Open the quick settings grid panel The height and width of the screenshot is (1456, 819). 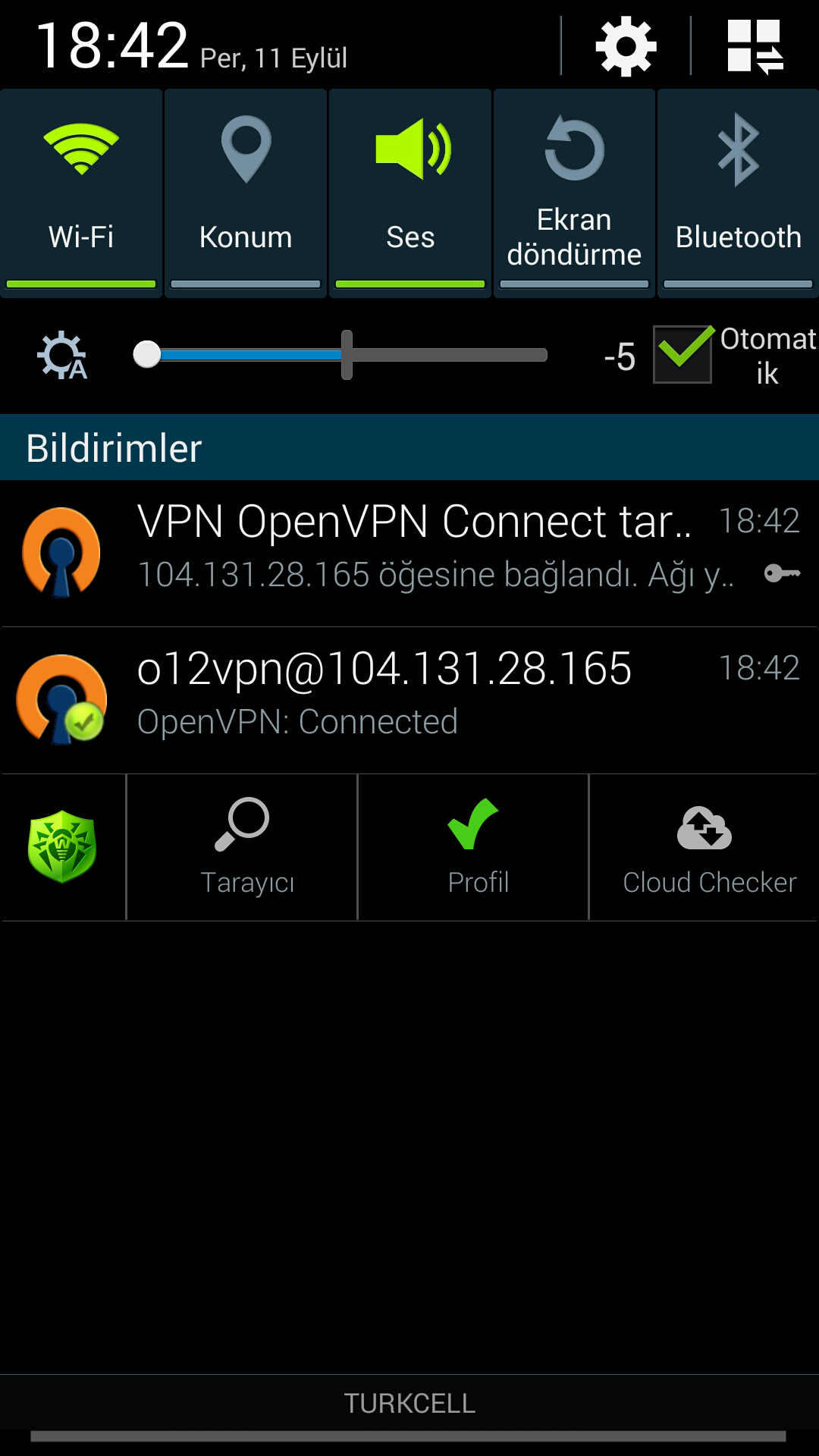point(755,46)
